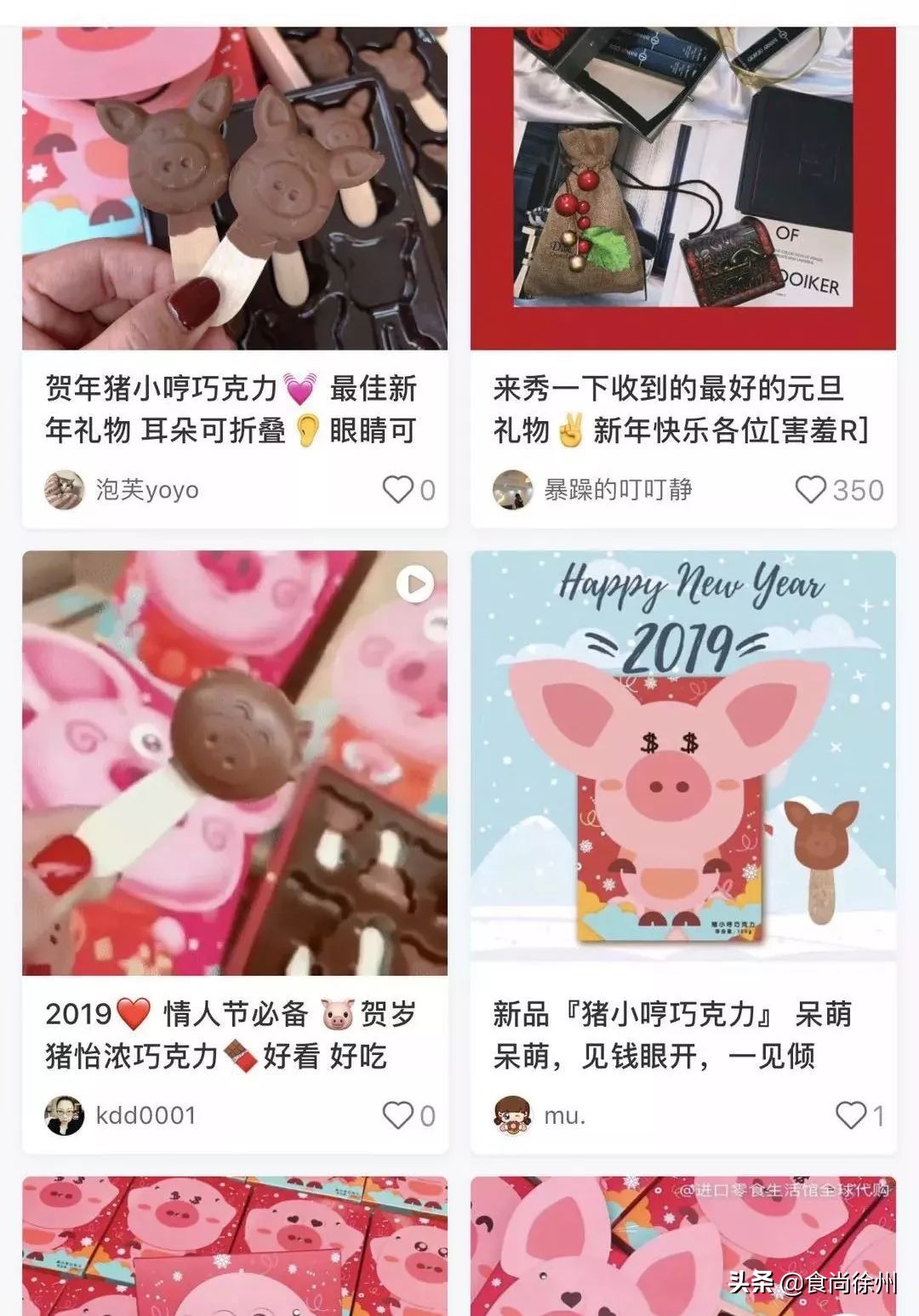Click 暴躁的叮叮静's round avatar picture
The height and width of the screenshot is (1316, 919).
511,487
